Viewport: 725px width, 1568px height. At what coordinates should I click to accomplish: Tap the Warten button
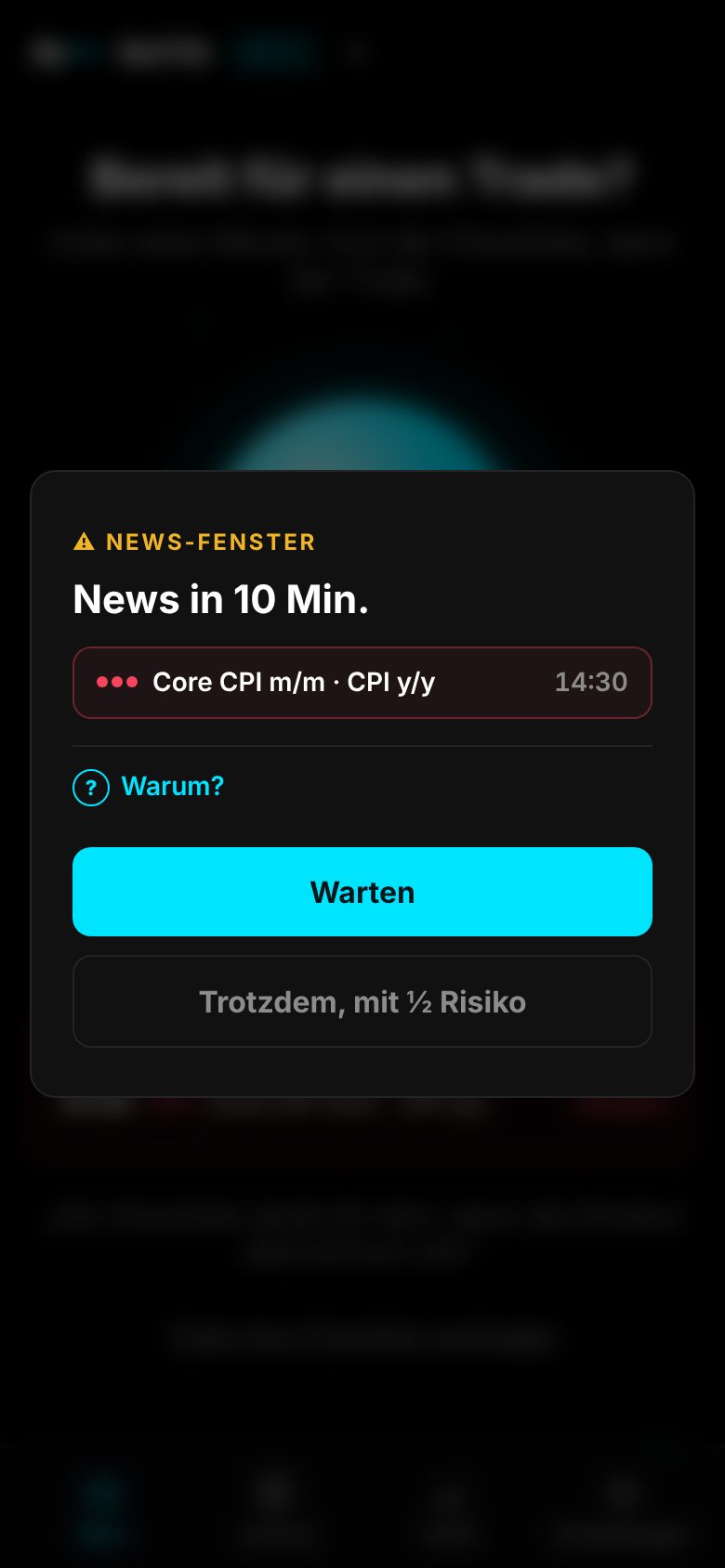362,892
